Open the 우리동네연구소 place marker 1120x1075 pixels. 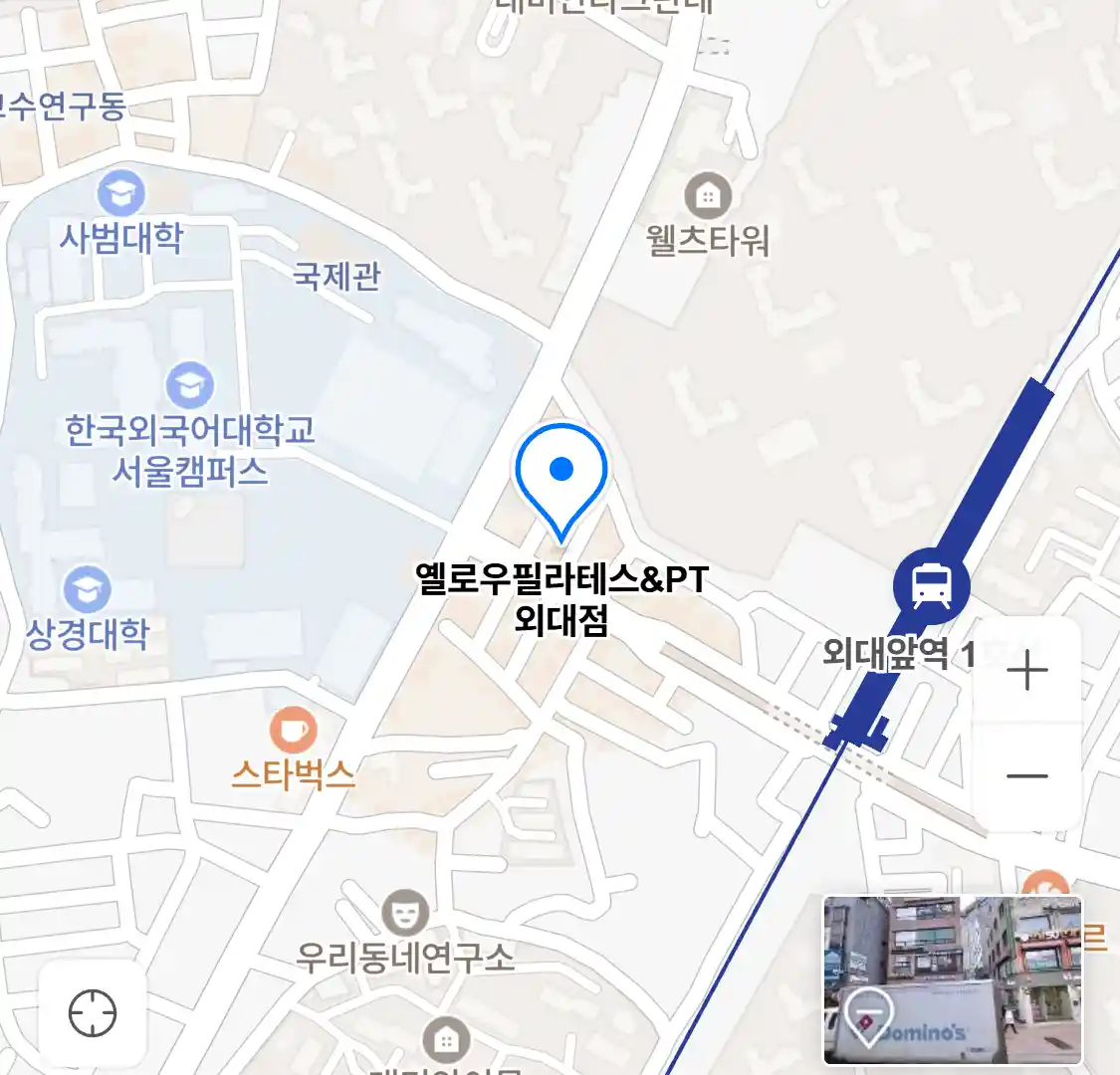tap(405, 912)
